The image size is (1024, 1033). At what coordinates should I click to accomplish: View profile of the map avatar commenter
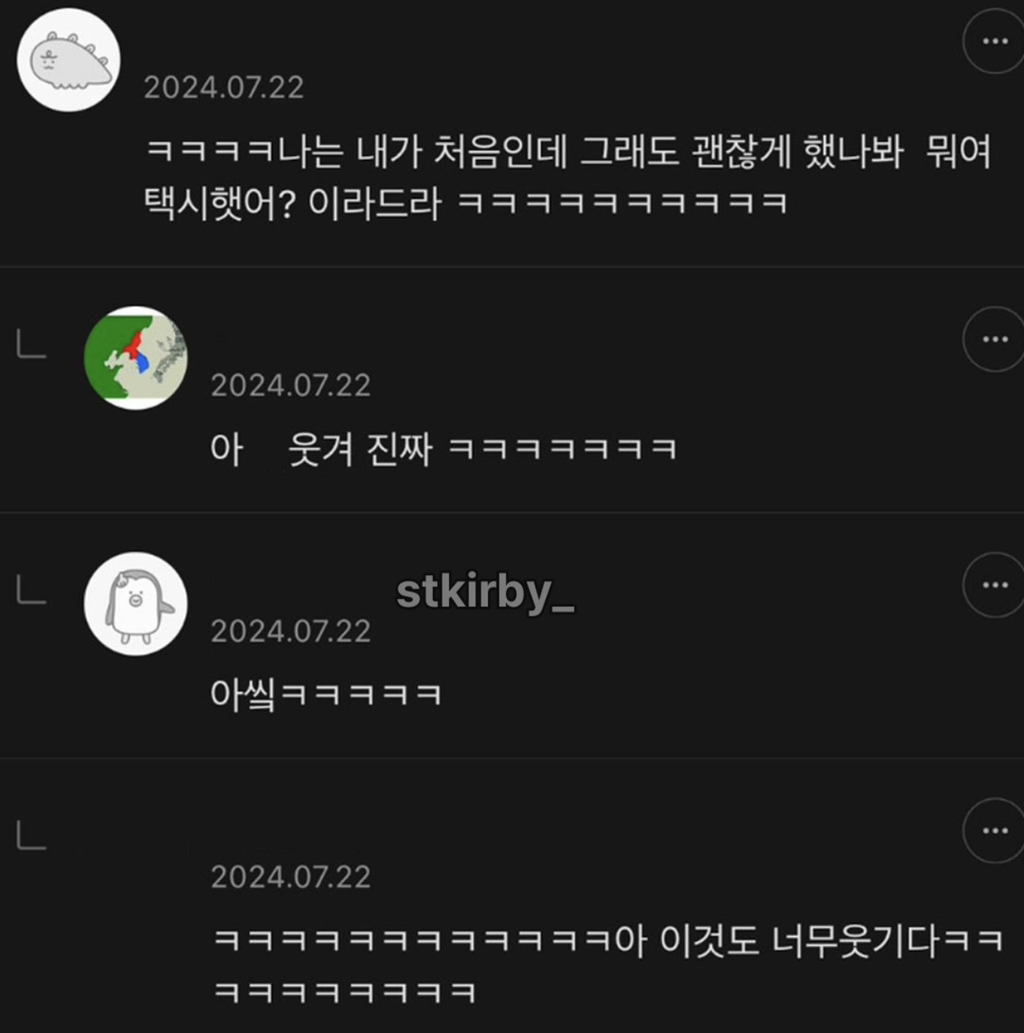click(x=136, y=358)
